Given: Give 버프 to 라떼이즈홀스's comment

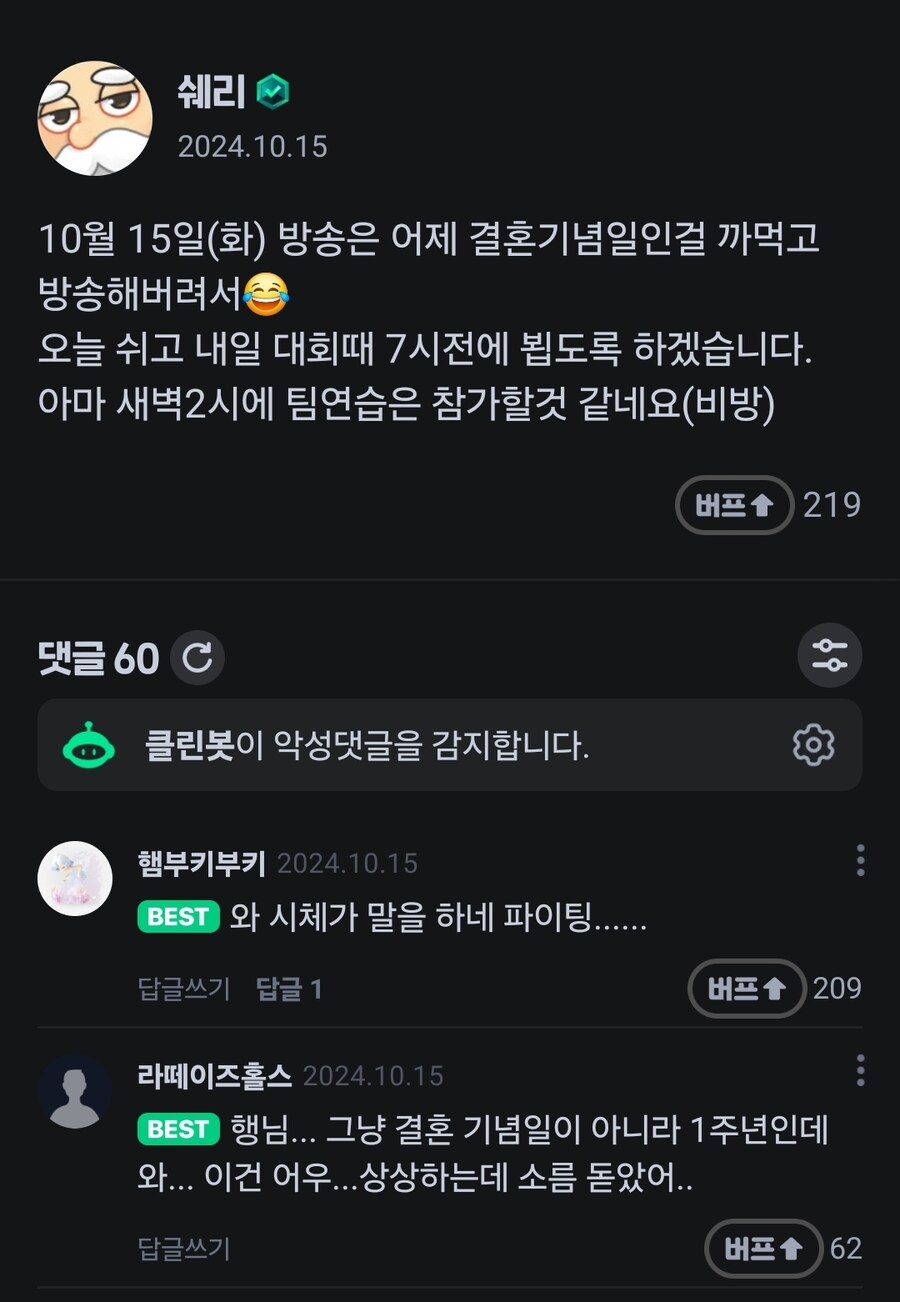Looking at the screenshot, I should tap(763, 1248).
